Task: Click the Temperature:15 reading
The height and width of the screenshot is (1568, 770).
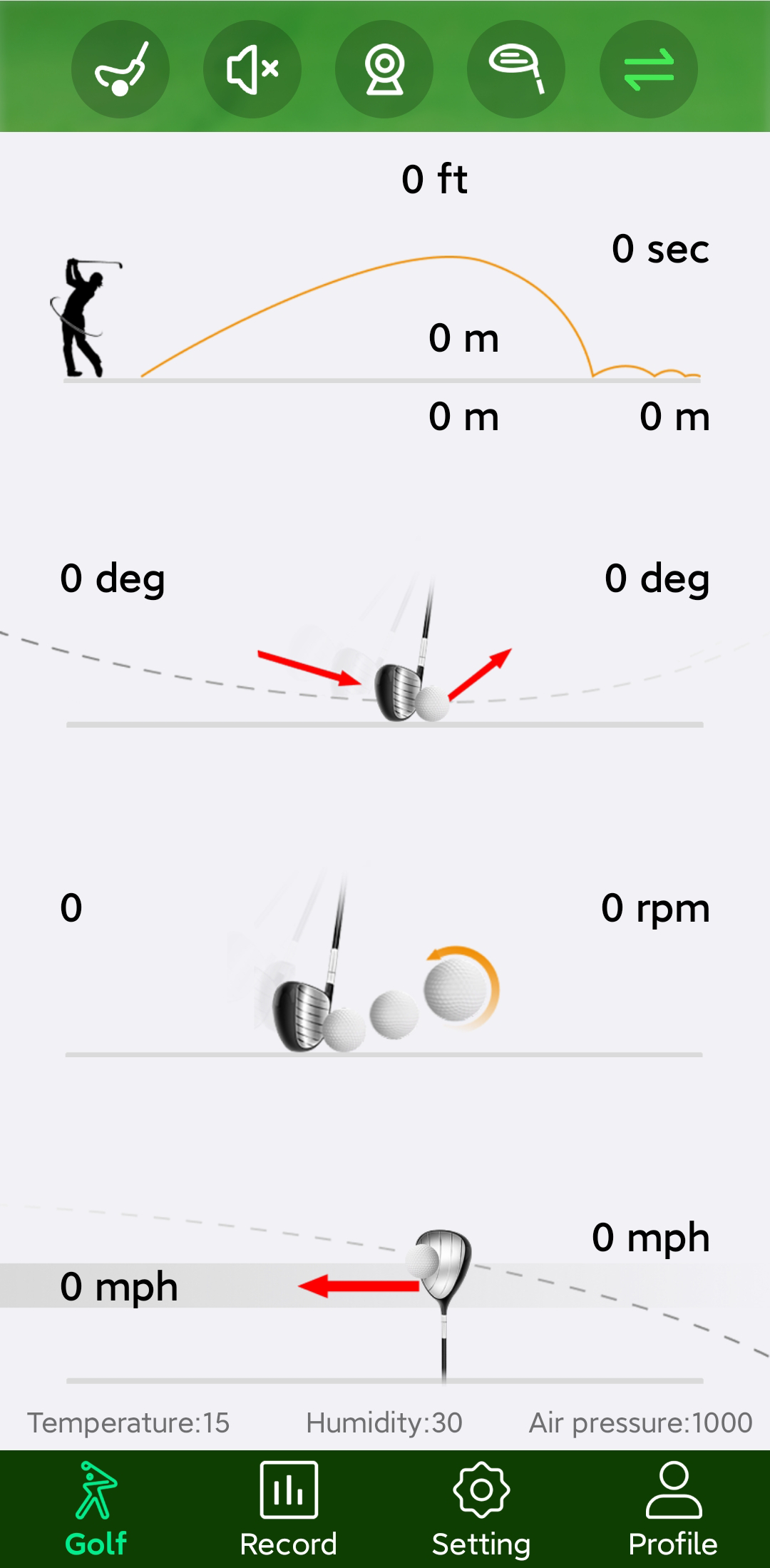Action: (128, 1422)
